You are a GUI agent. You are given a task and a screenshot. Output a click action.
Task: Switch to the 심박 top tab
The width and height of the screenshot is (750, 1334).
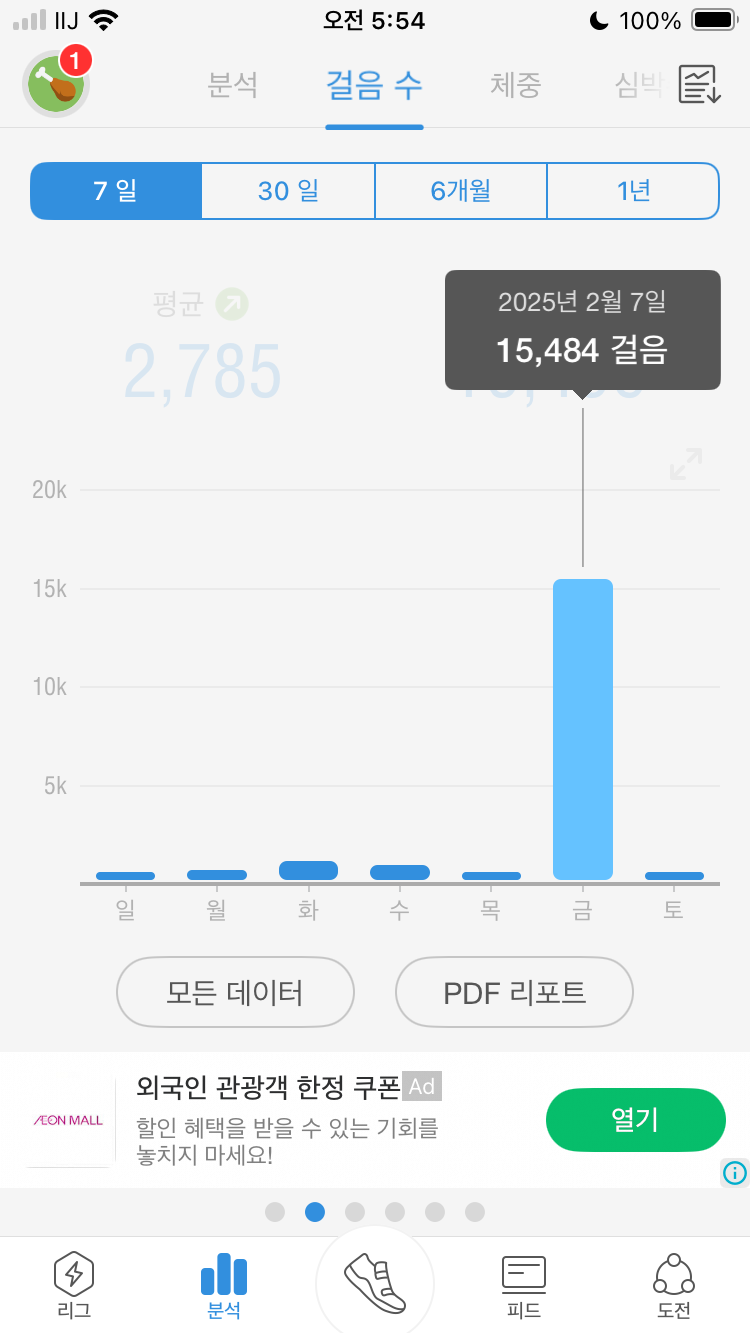point(639,85)
